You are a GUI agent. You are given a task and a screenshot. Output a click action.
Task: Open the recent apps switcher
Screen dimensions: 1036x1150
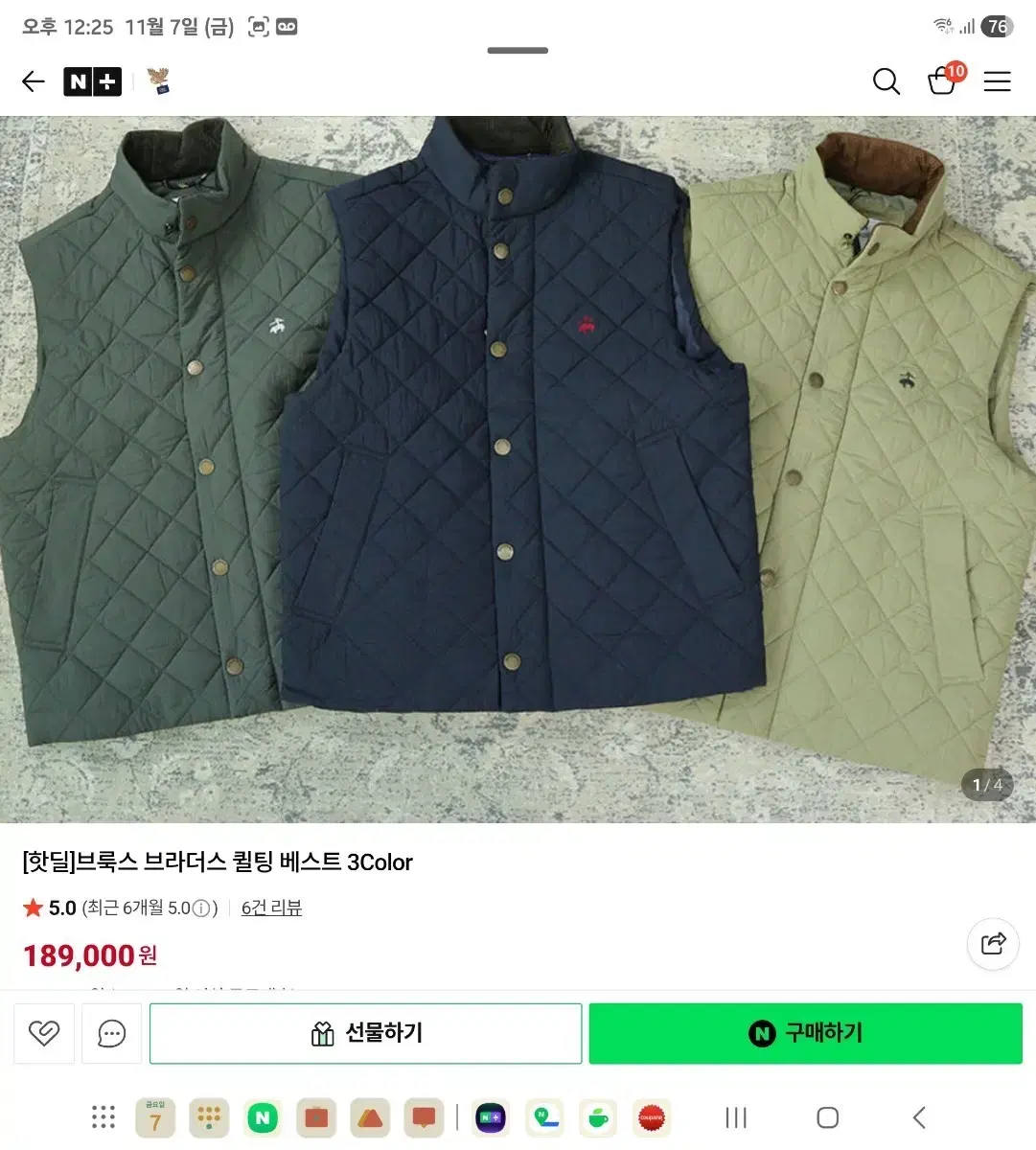[735, 1117]
